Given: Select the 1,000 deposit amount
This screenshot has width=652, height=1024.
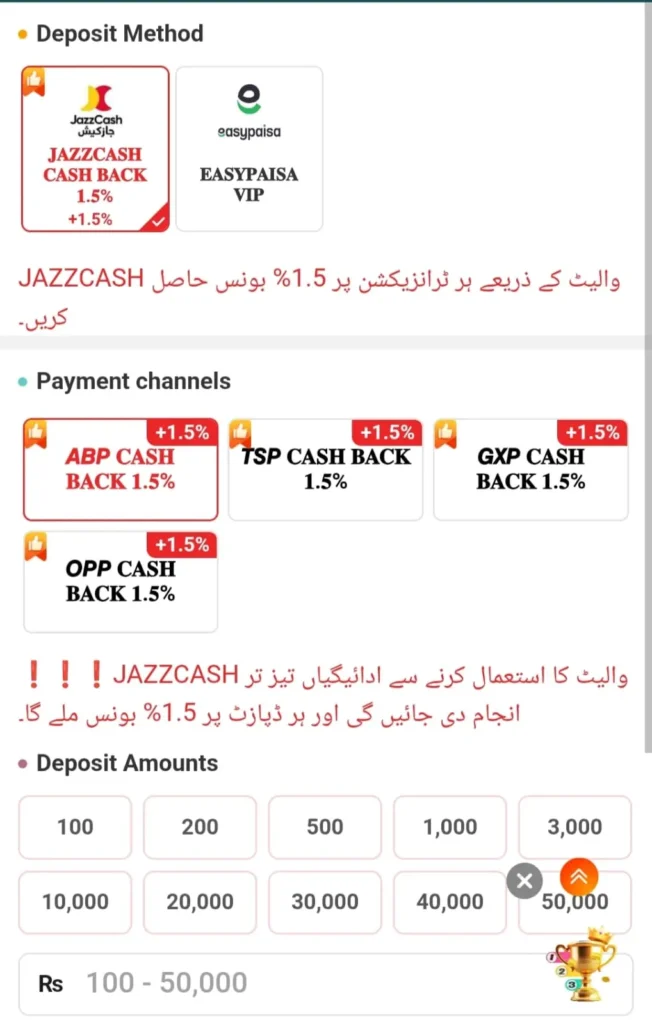Looking at the screenshot, I should coord(450,827).
